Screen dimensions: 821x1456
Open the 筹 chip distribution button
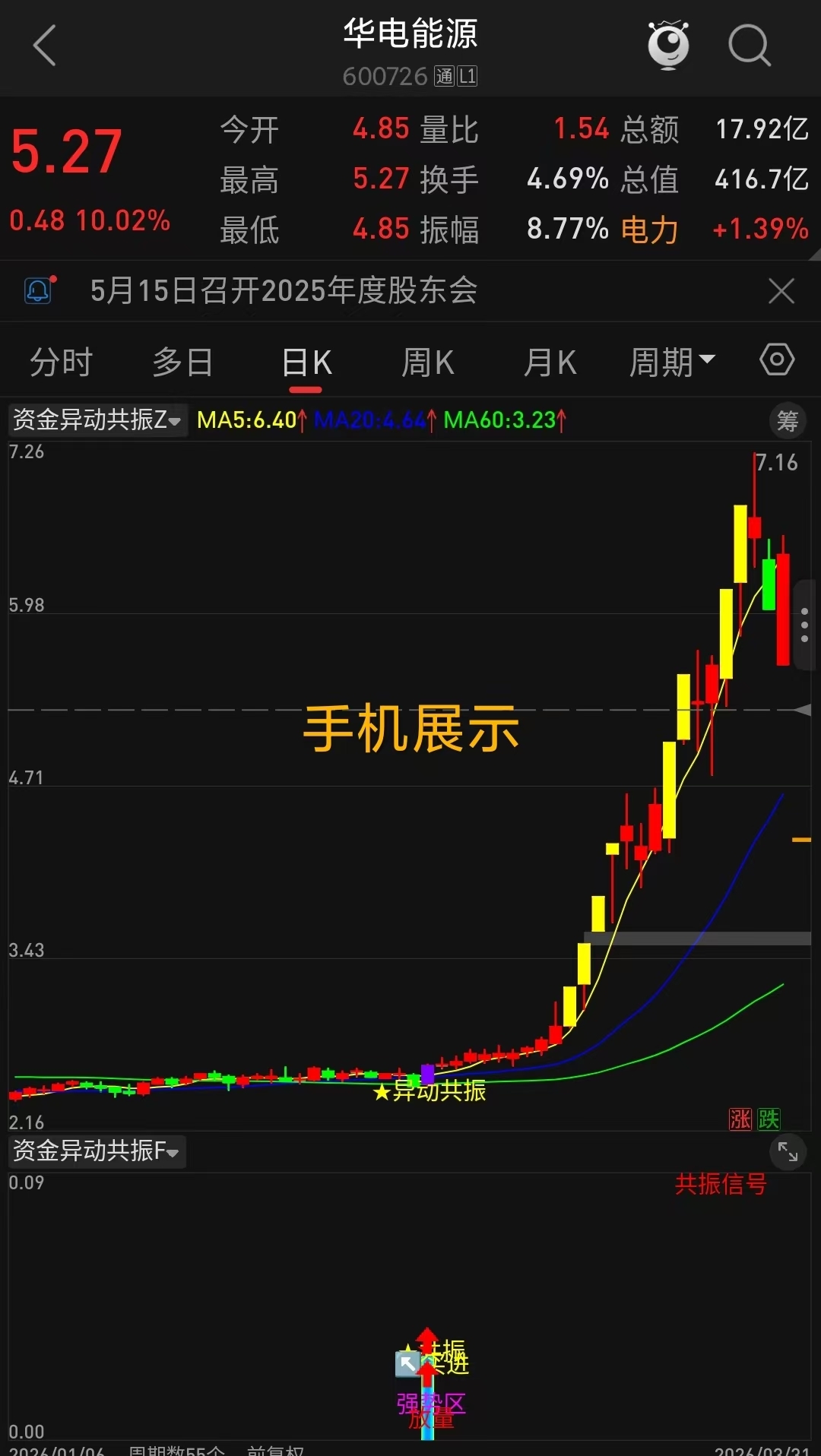click(x=788, y=420)
